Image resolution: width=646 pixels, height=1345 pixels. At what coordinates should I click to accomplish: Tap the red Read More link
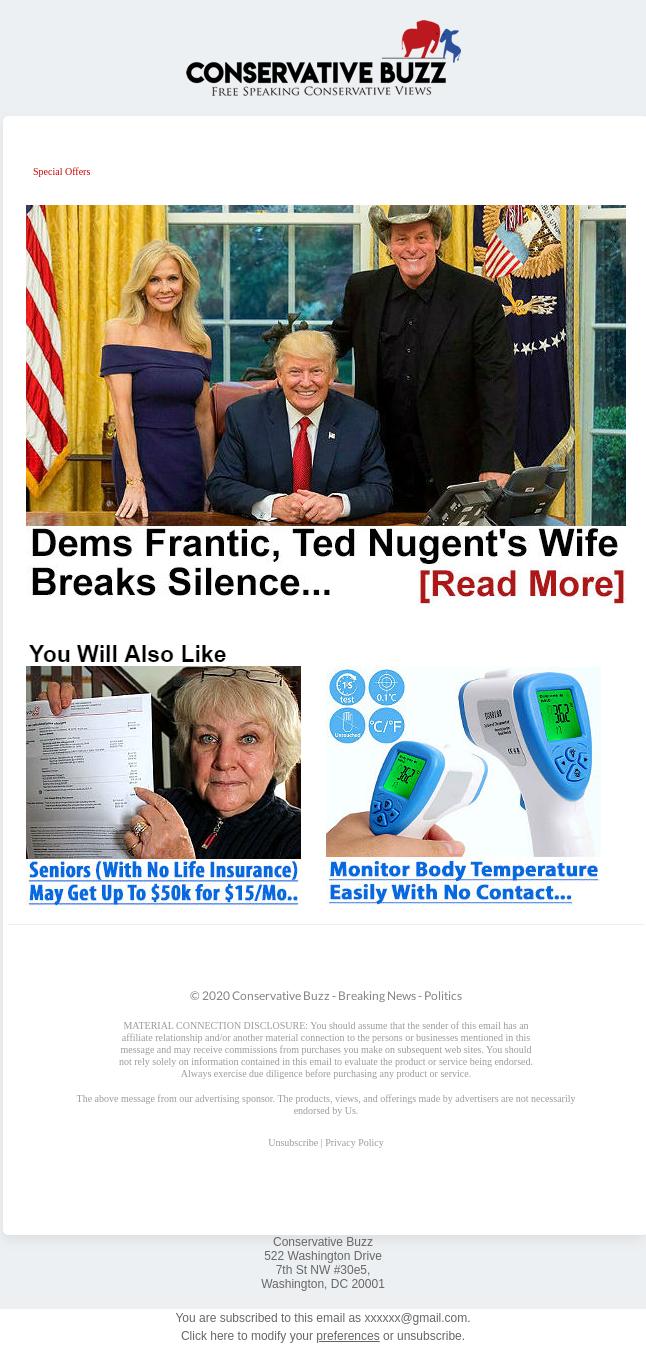(x=521, y=584)
